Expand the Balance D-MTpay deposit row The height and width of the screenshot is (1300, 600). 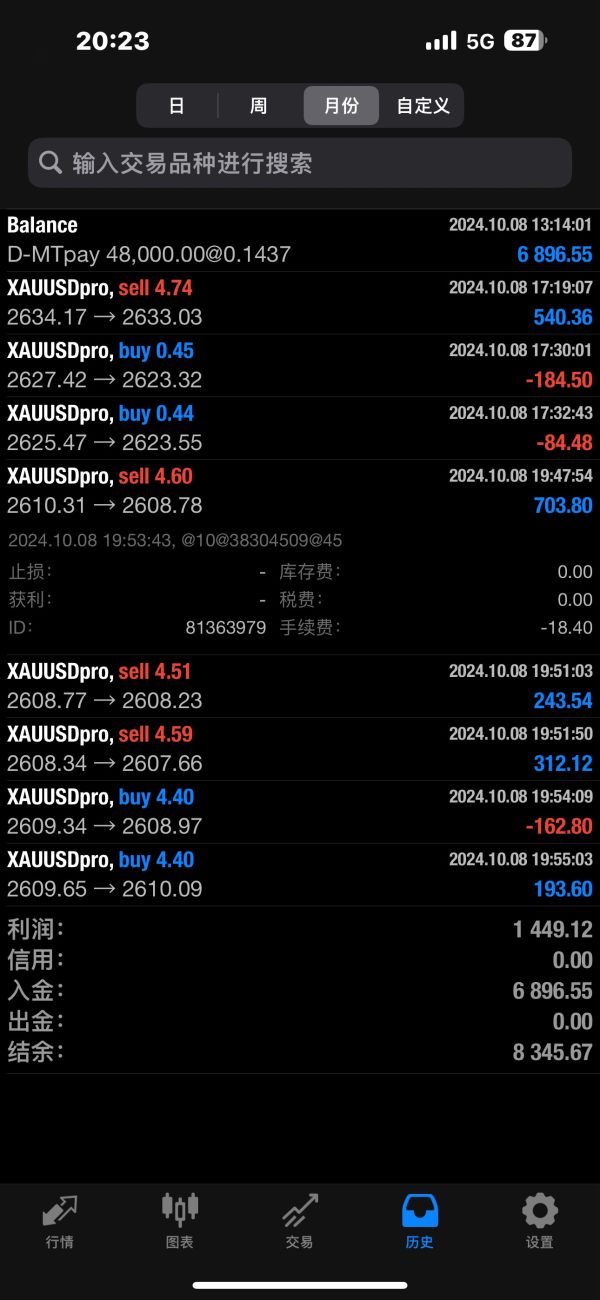click(x=300, y=240)
